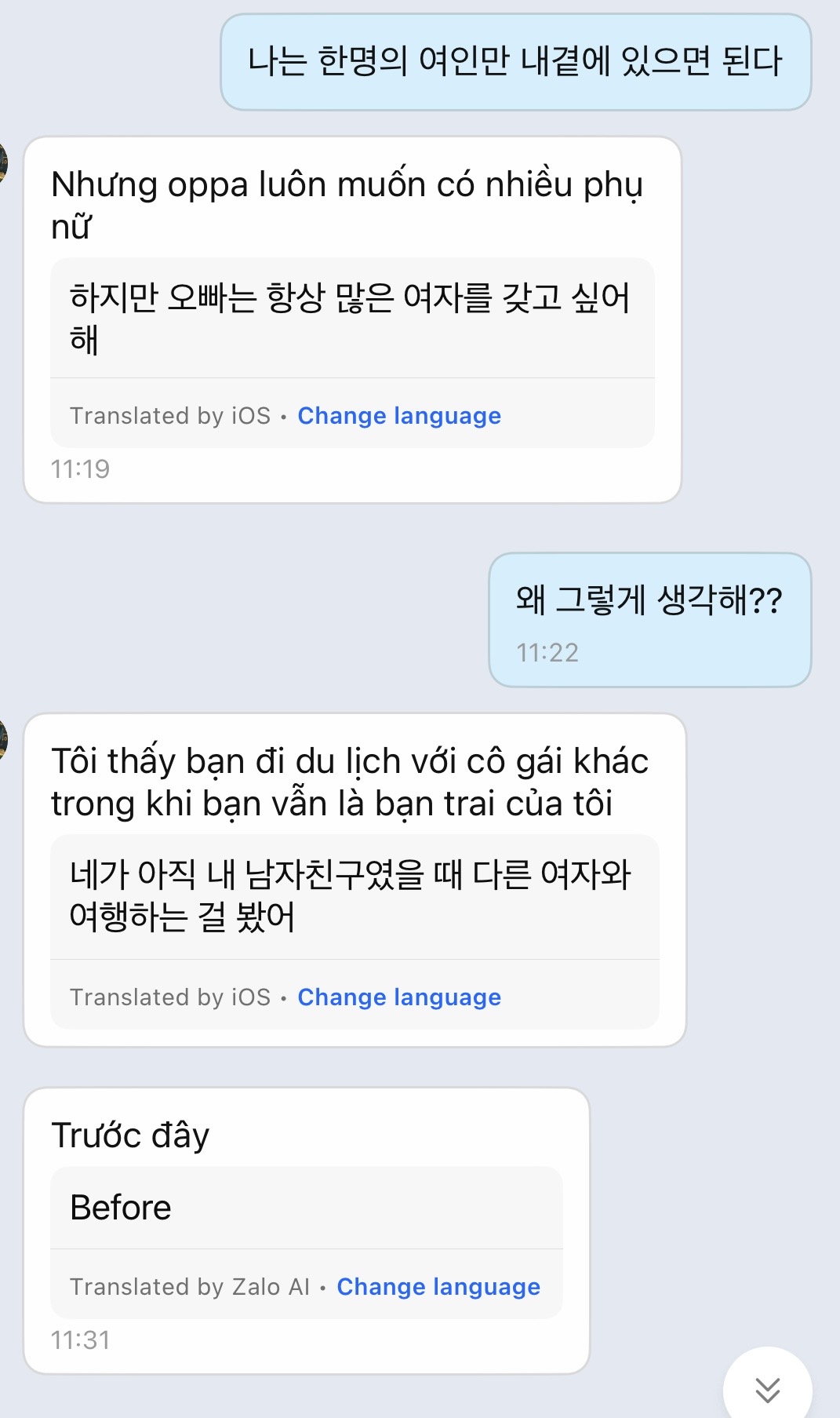Change language under the 'Nhưng oppa' message
This screenshot has width=840, height=1418.
399,415
